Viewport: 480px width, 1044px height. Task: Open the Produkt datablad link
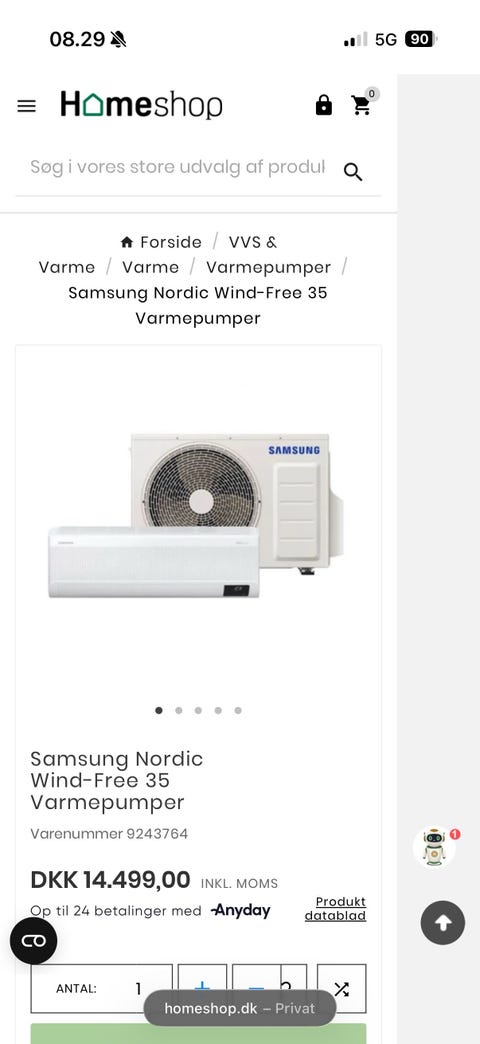click(336, 909)
